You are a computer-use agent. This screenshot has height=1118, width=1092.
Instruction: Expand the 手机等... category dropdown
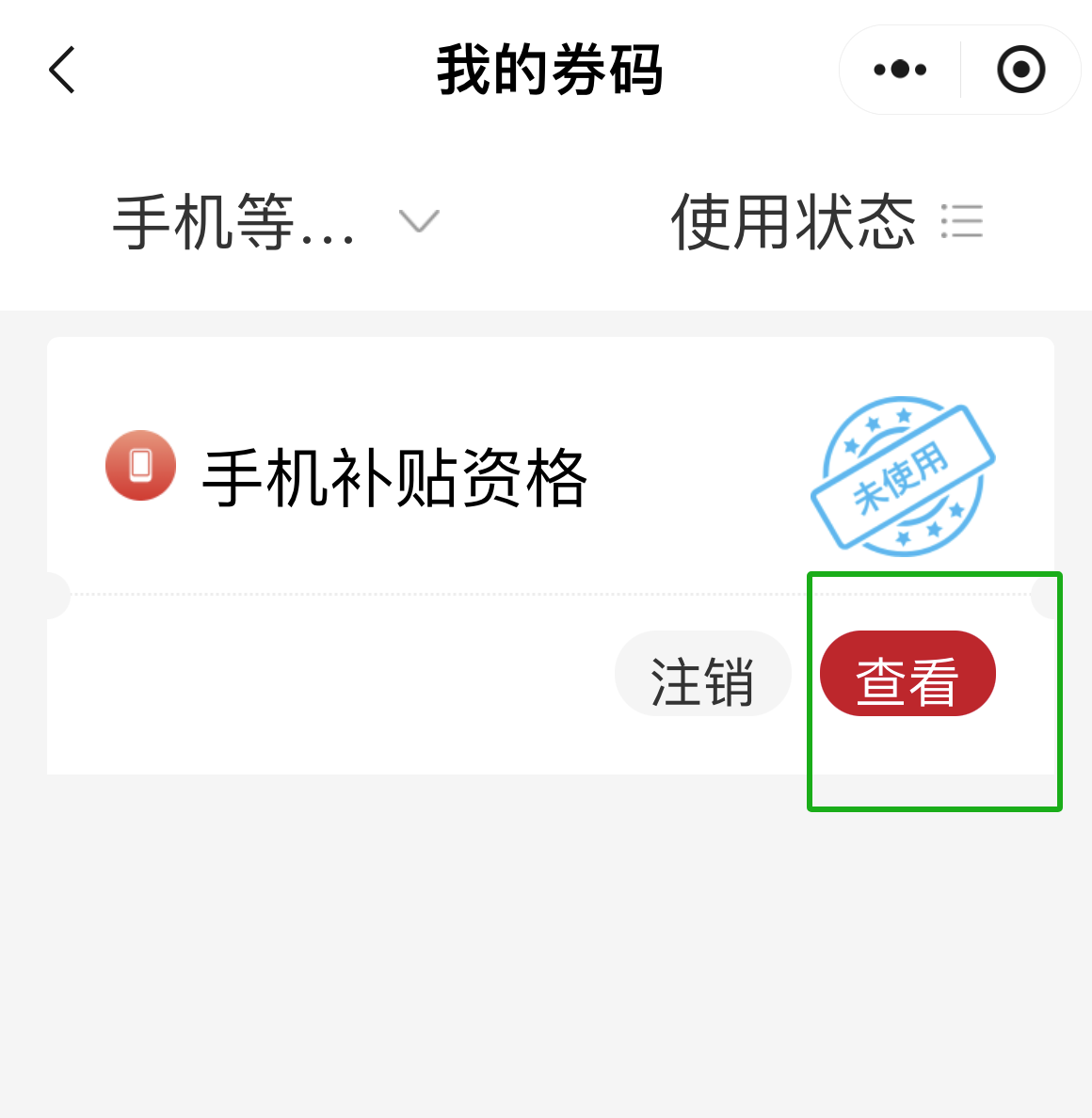click(x=275, y=222)
